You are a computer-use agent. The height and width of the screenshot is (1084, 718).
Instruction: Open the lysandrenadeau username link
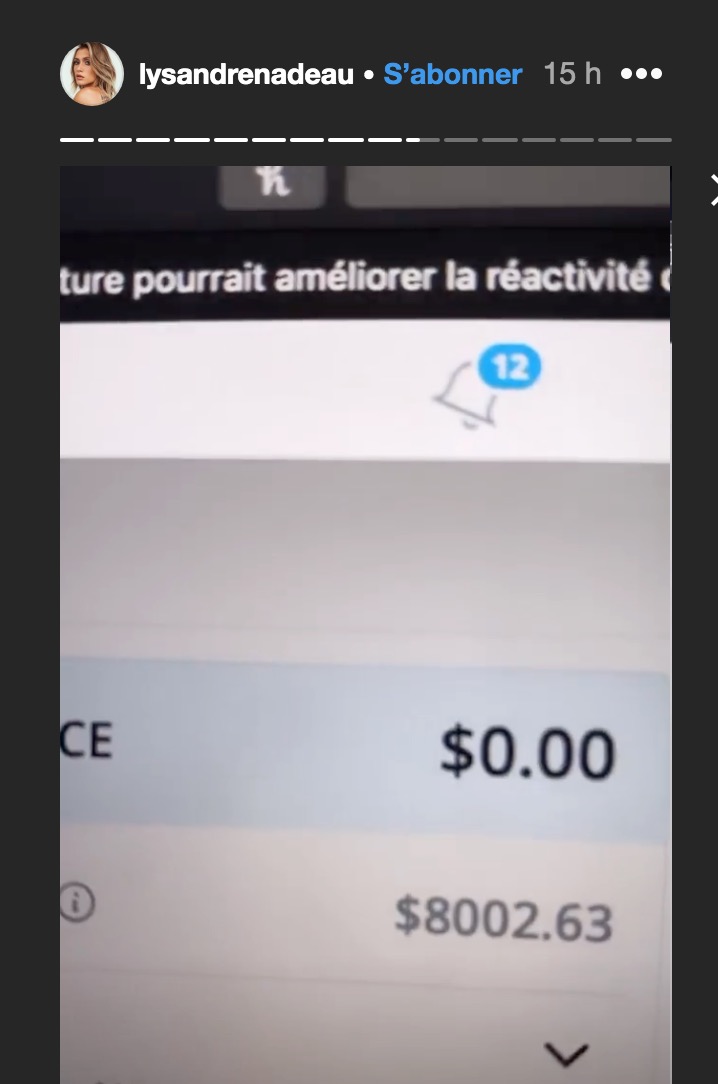tap(246, 75)
